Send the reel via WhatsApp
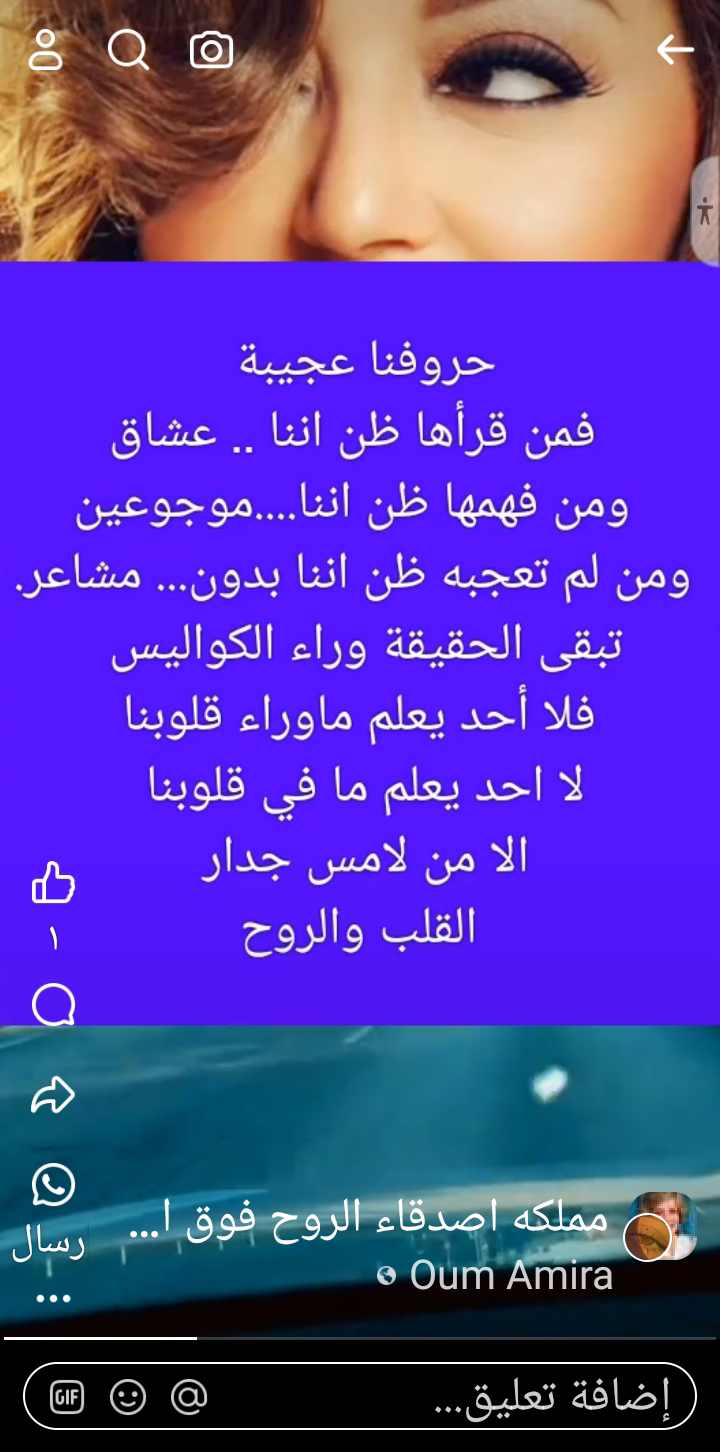 tap(53, 1185)
